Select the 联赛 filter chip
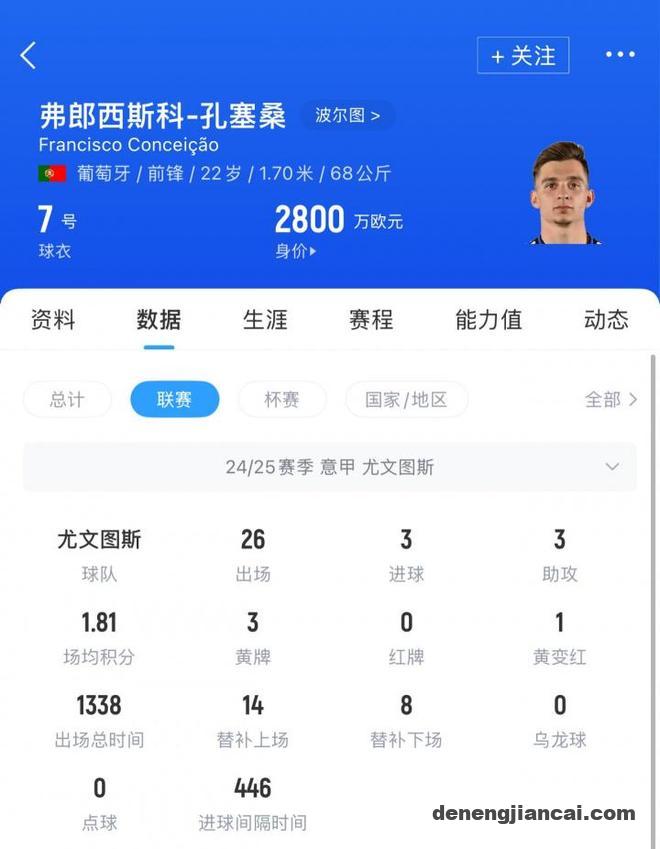660x849 pixels. pyautogui.click(x=174, y=400)
